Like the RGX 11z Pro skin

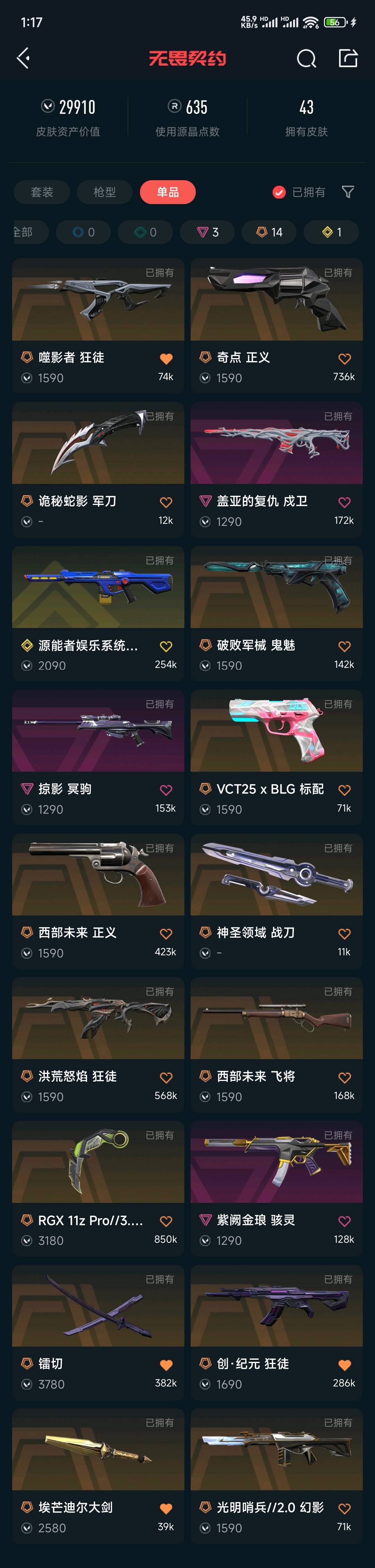166,1221
